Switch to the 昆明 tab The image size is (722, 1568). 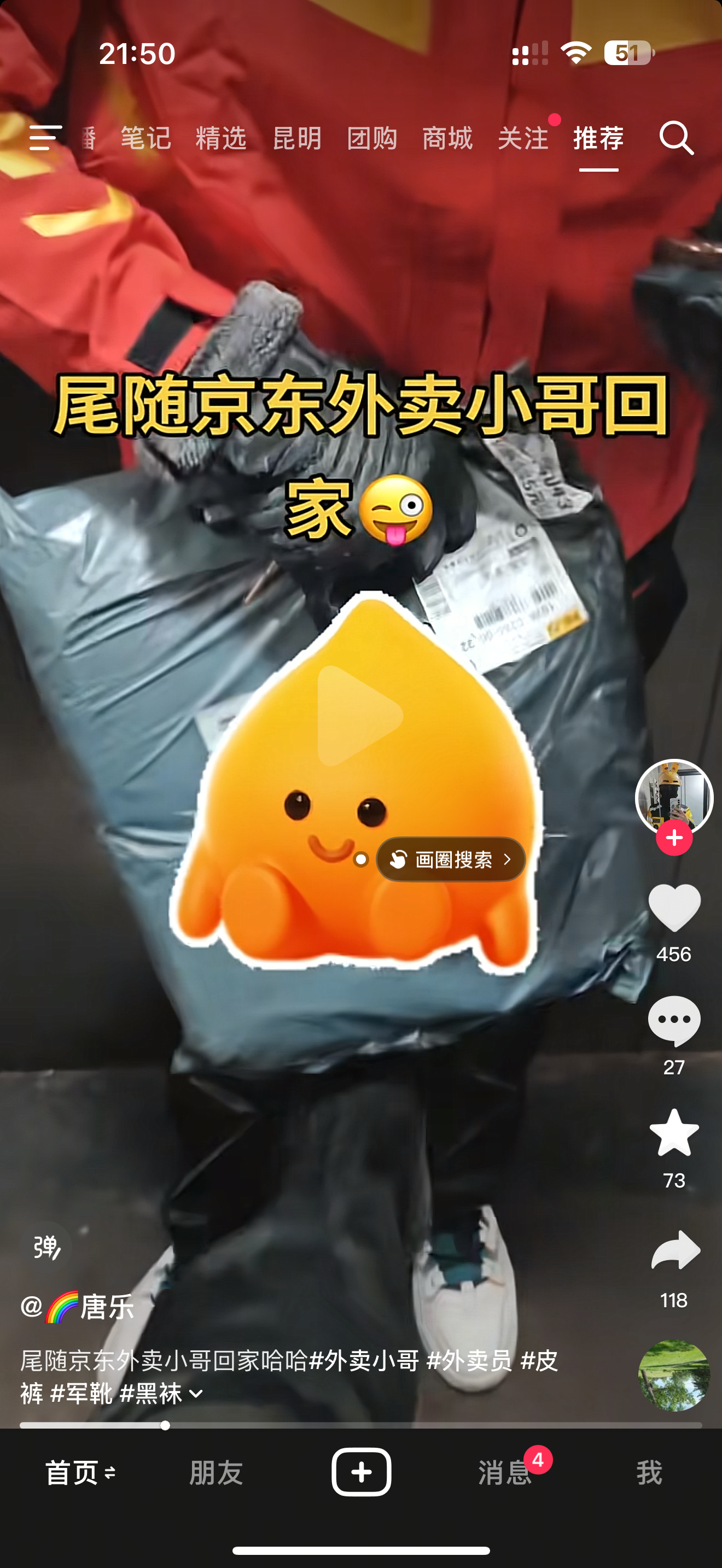pyautogui.click(x=297, y=138)
